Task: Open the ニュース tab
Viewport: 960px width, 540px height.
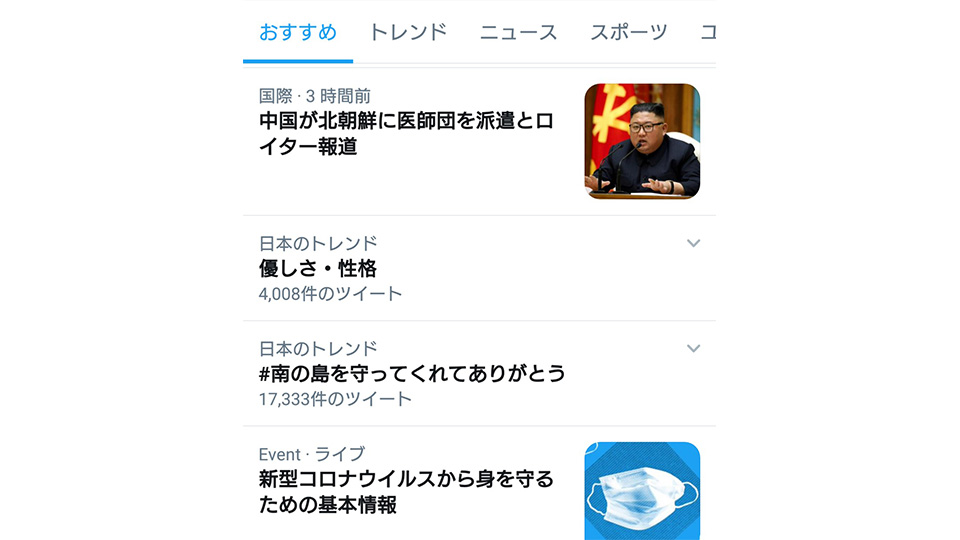Action: [x=518, y=32]
